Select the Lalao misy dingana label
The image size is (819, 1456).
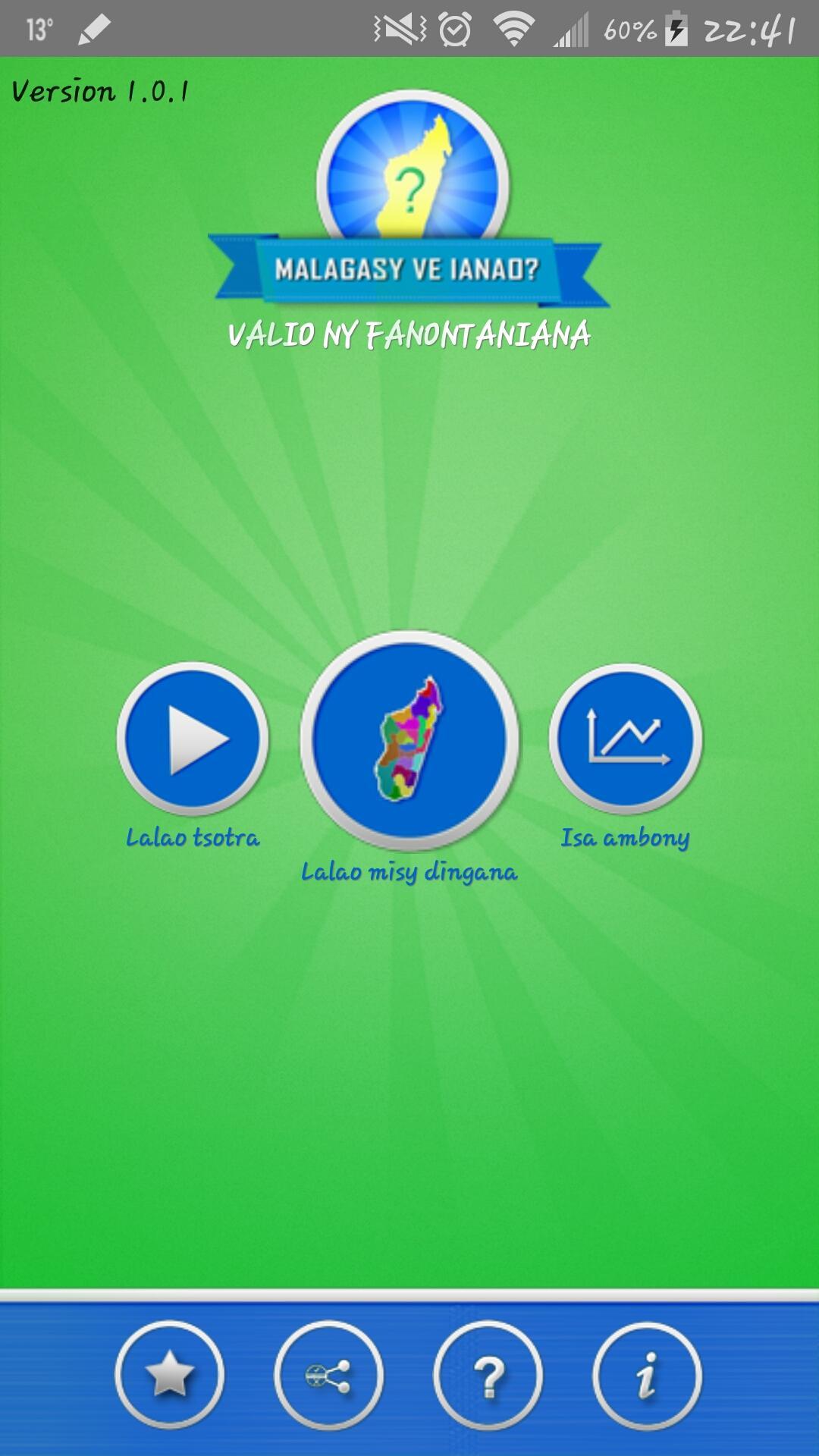click(409, 874)
